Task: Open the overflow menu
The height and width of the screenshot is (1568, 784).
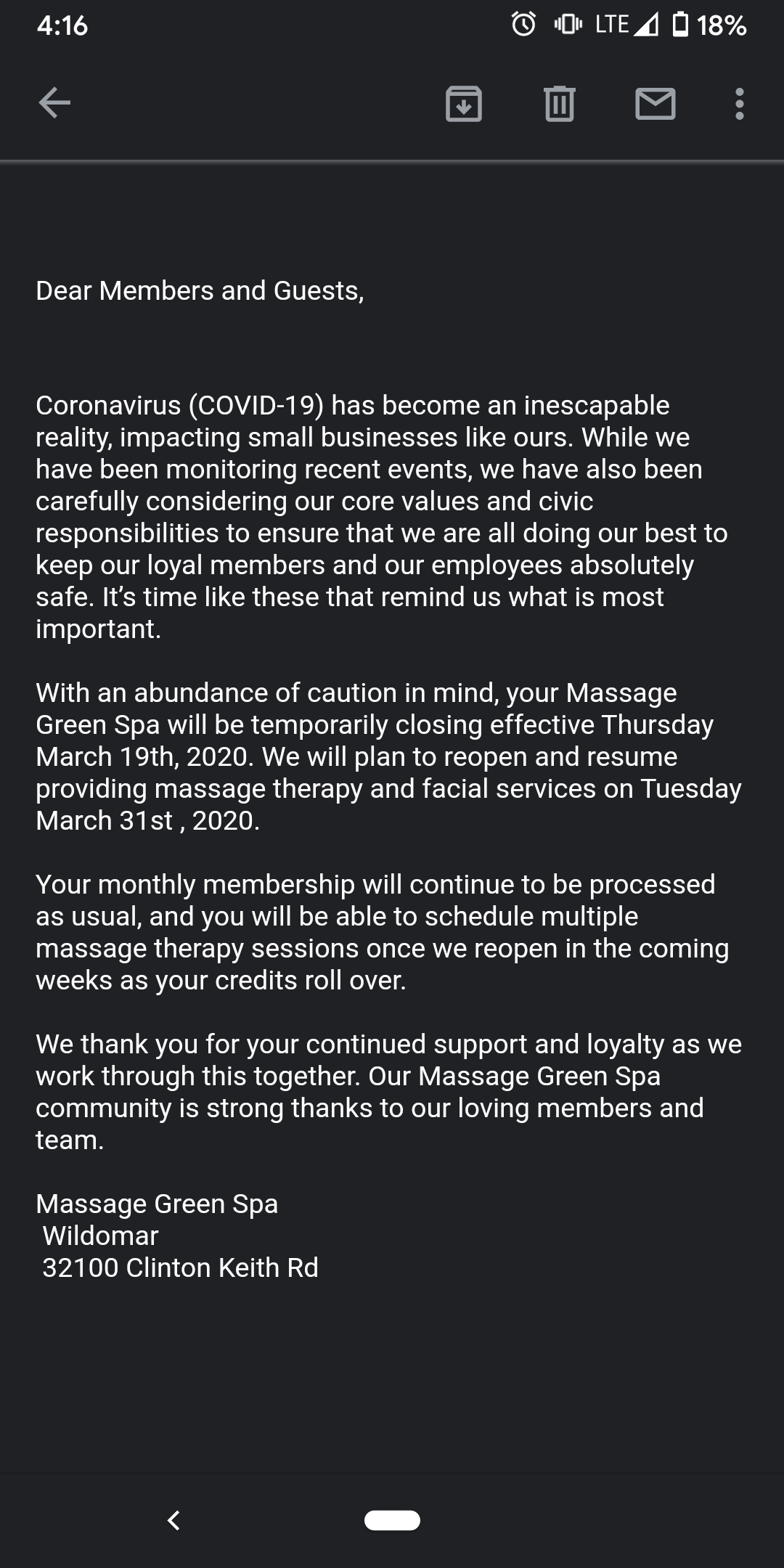Action: pyautogui.click(x=739, y=104)
